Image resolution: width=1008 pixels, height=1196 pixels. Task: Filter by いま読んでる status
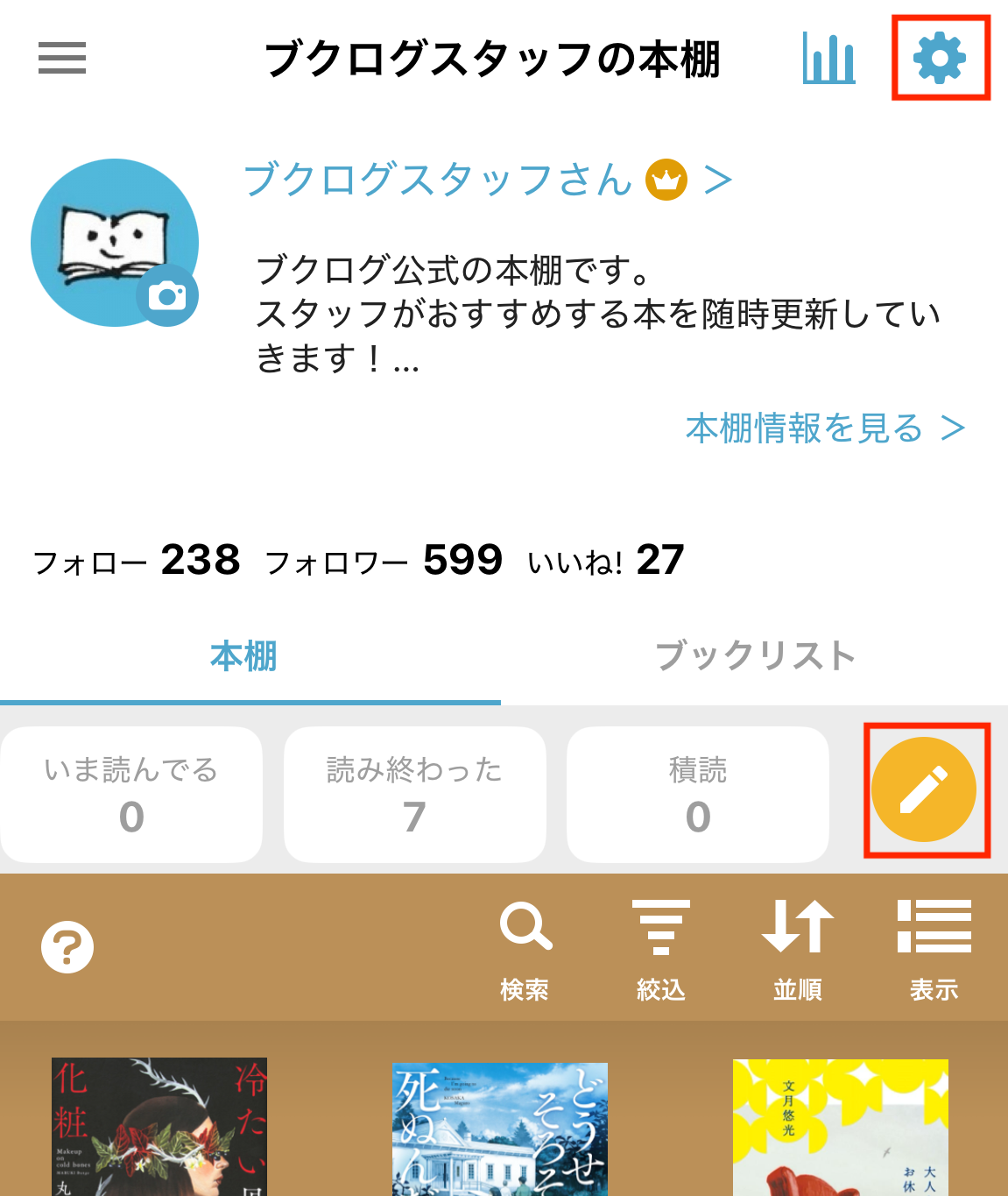(x=131, y=794)
